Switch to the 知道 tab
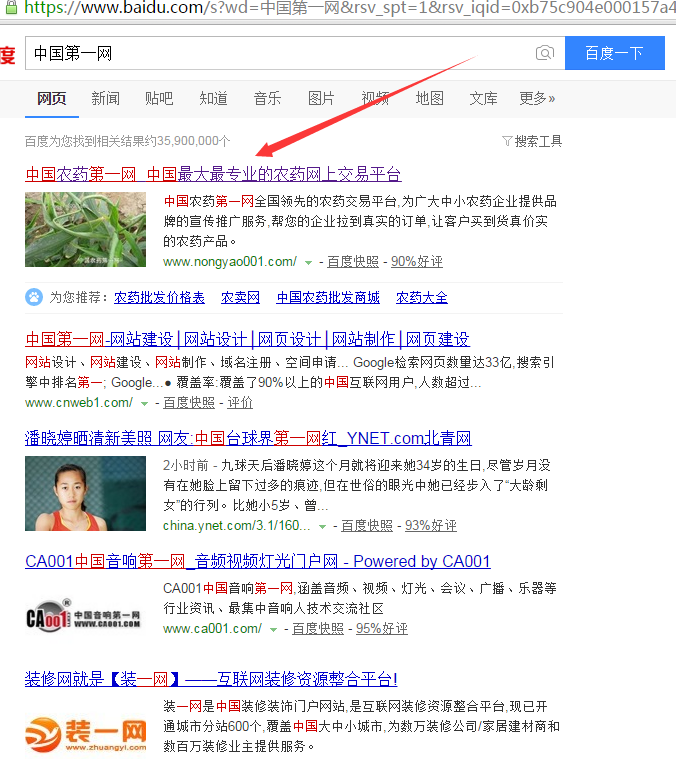676x759 pixels. tap(213, 98)
